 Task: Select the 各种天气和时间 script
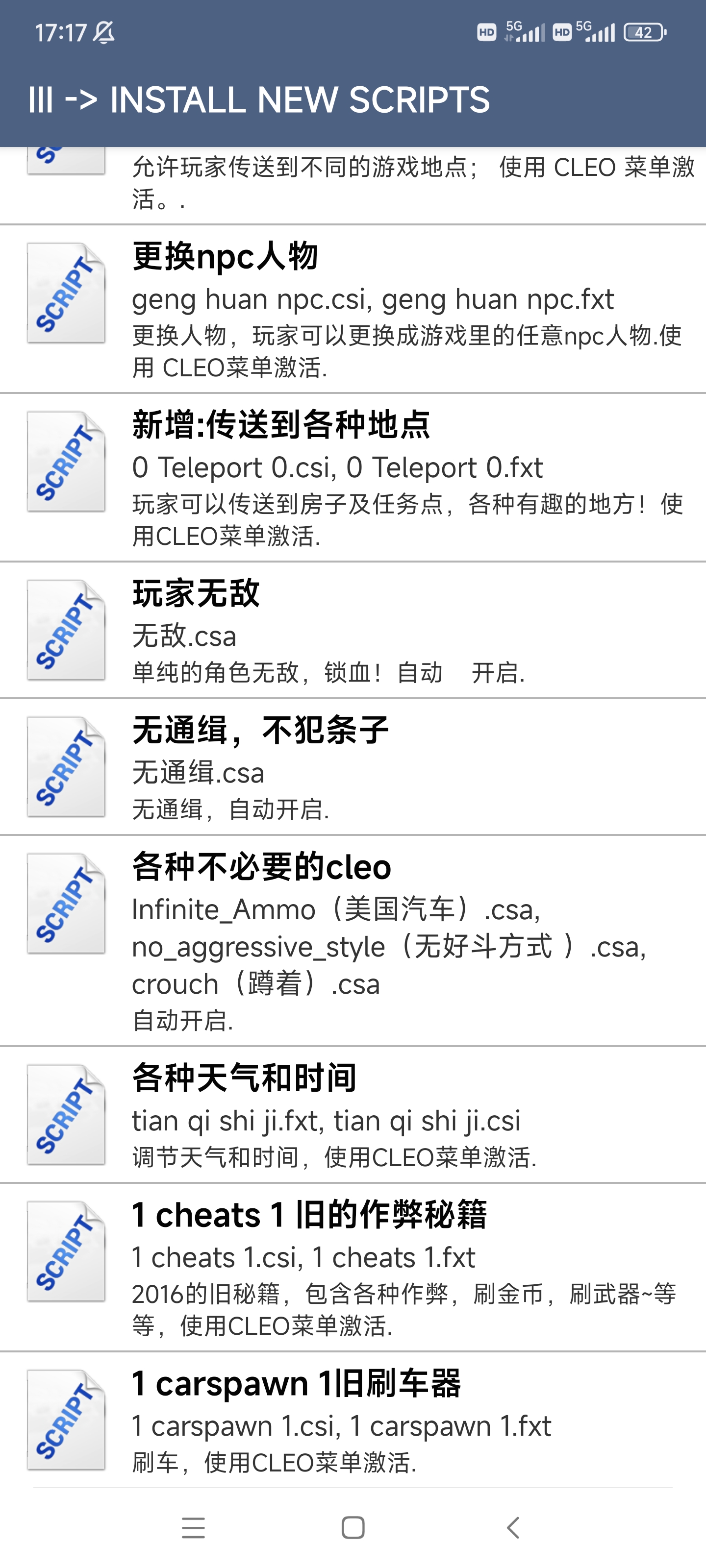point(353,1115)
